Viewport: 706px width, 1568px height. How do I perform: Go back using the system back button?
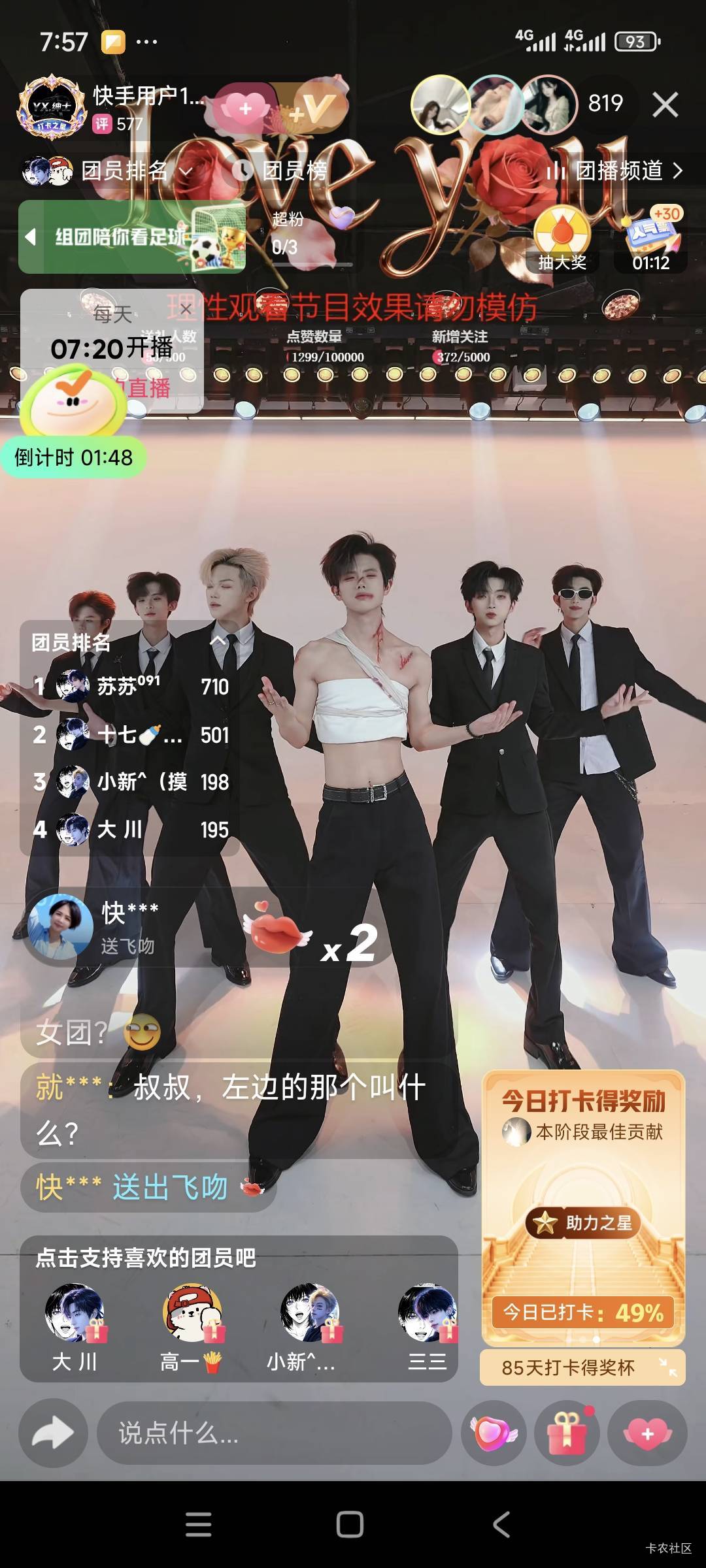[501, 1524]
